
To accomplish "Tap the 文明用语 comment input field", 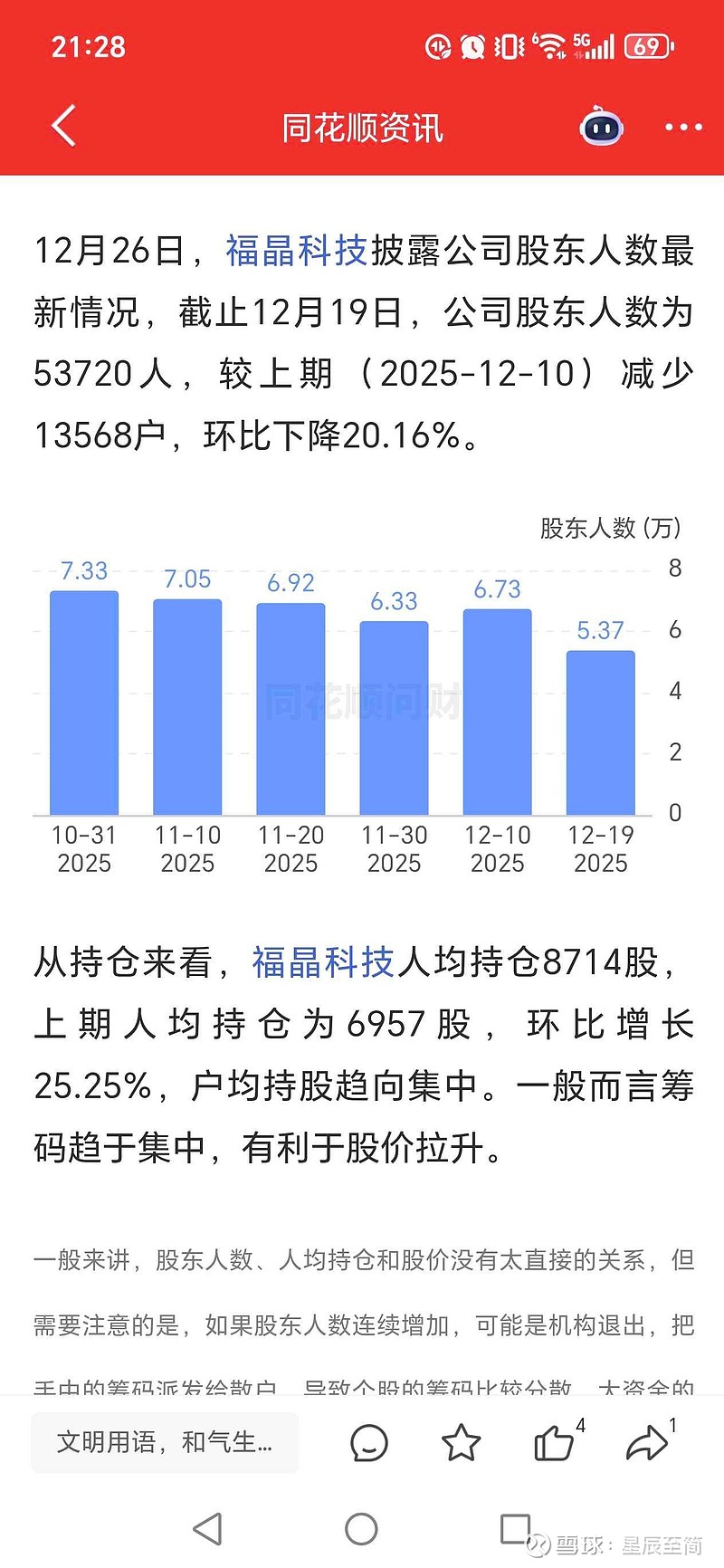I will point(163,1443).
